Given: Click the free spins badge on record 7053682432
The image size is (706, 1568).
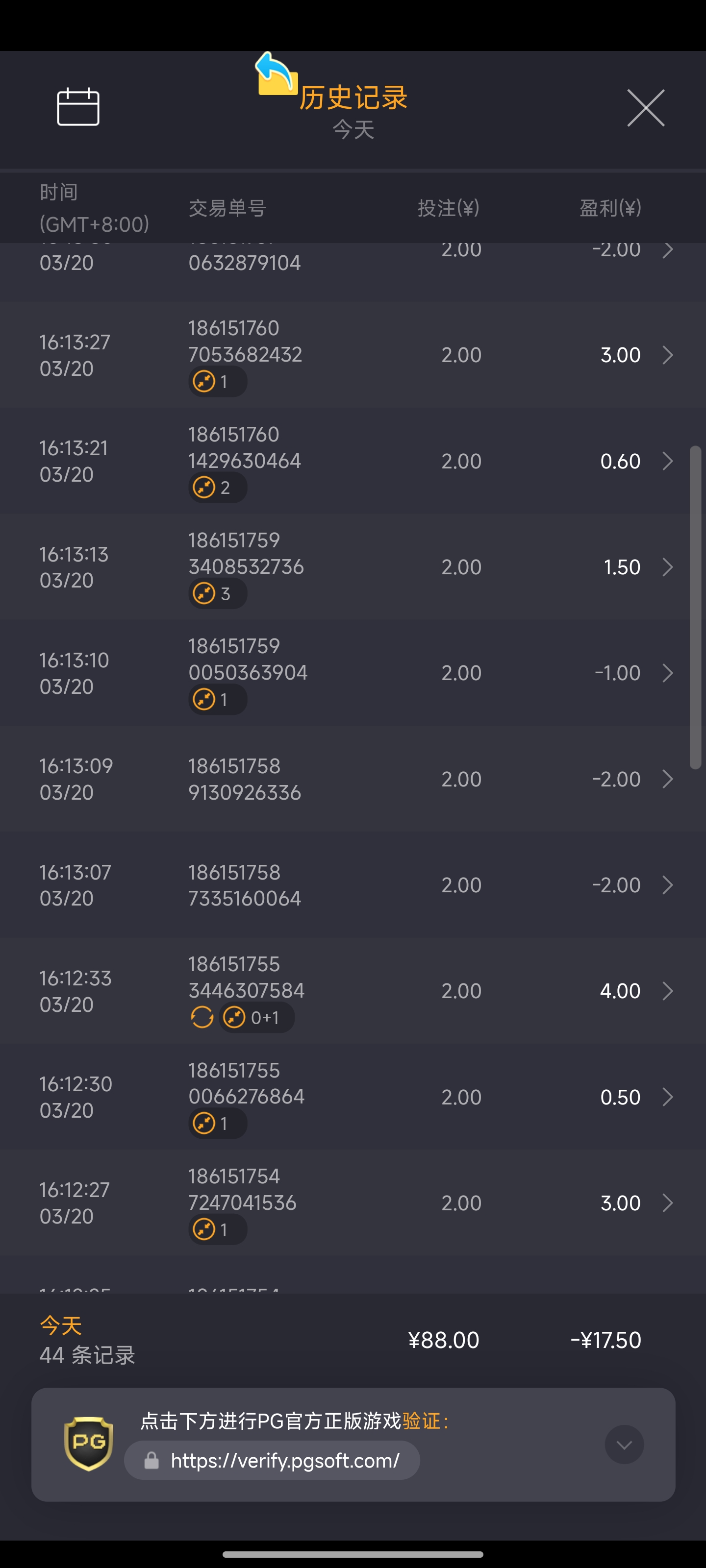Looking at the screenshot, I should [x=217, y=382].
